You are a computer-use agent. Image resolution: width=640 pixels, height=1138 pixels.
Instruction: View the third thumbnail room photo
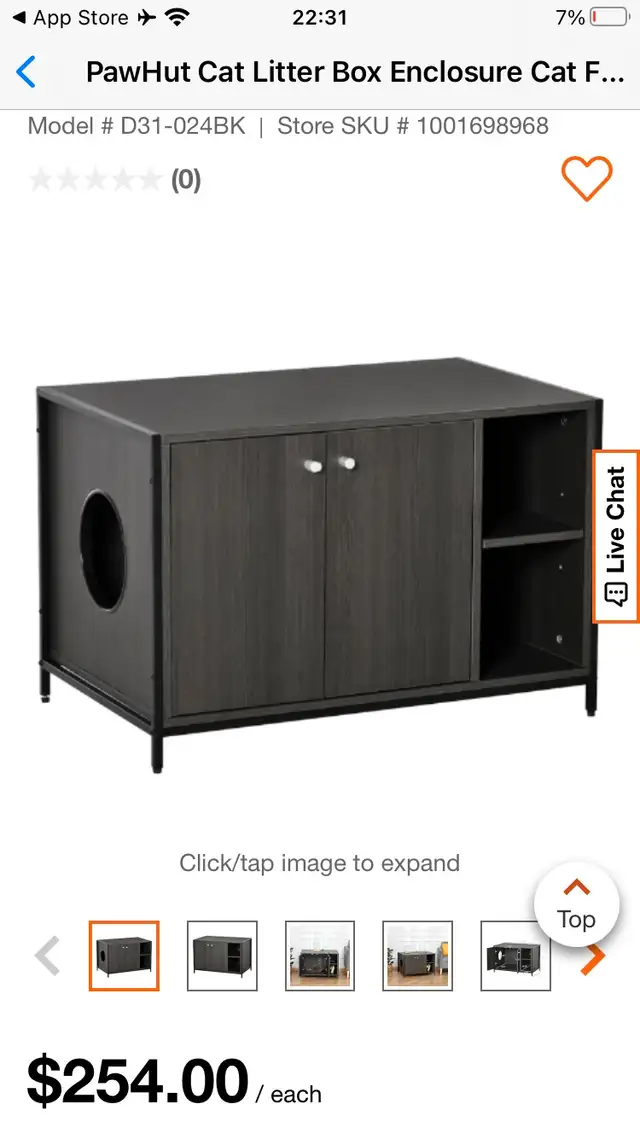pos(320,956)
